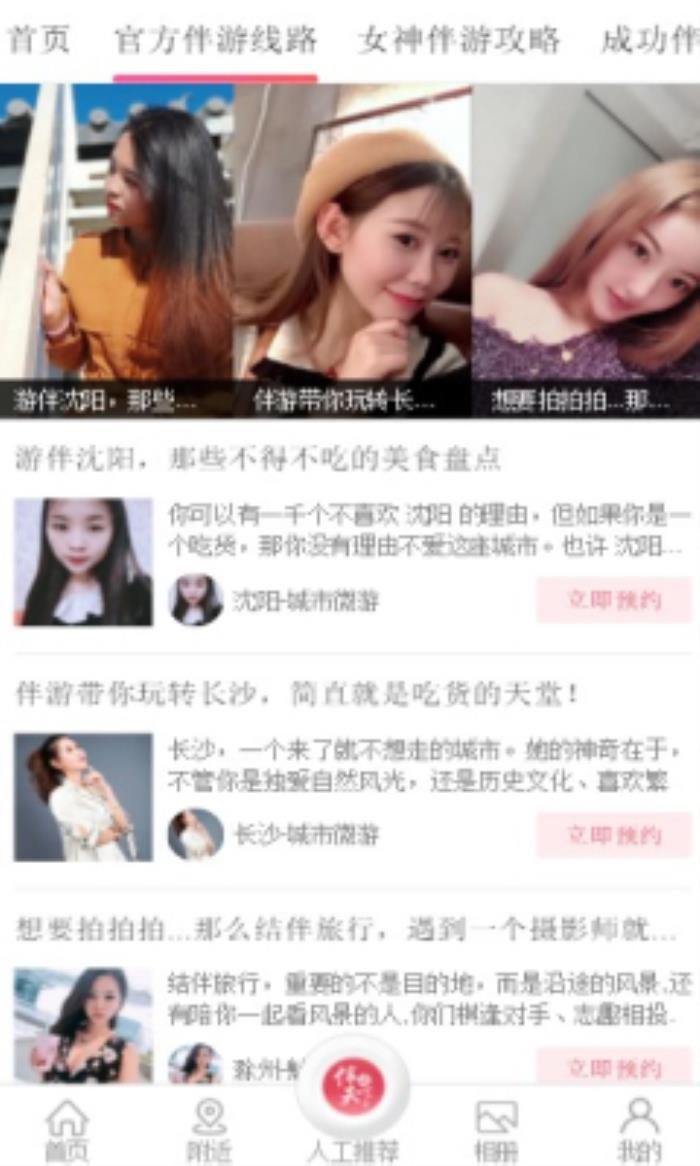
Task: Open the 伴游带你玩转长沙 article
Action: click(298, 694)
